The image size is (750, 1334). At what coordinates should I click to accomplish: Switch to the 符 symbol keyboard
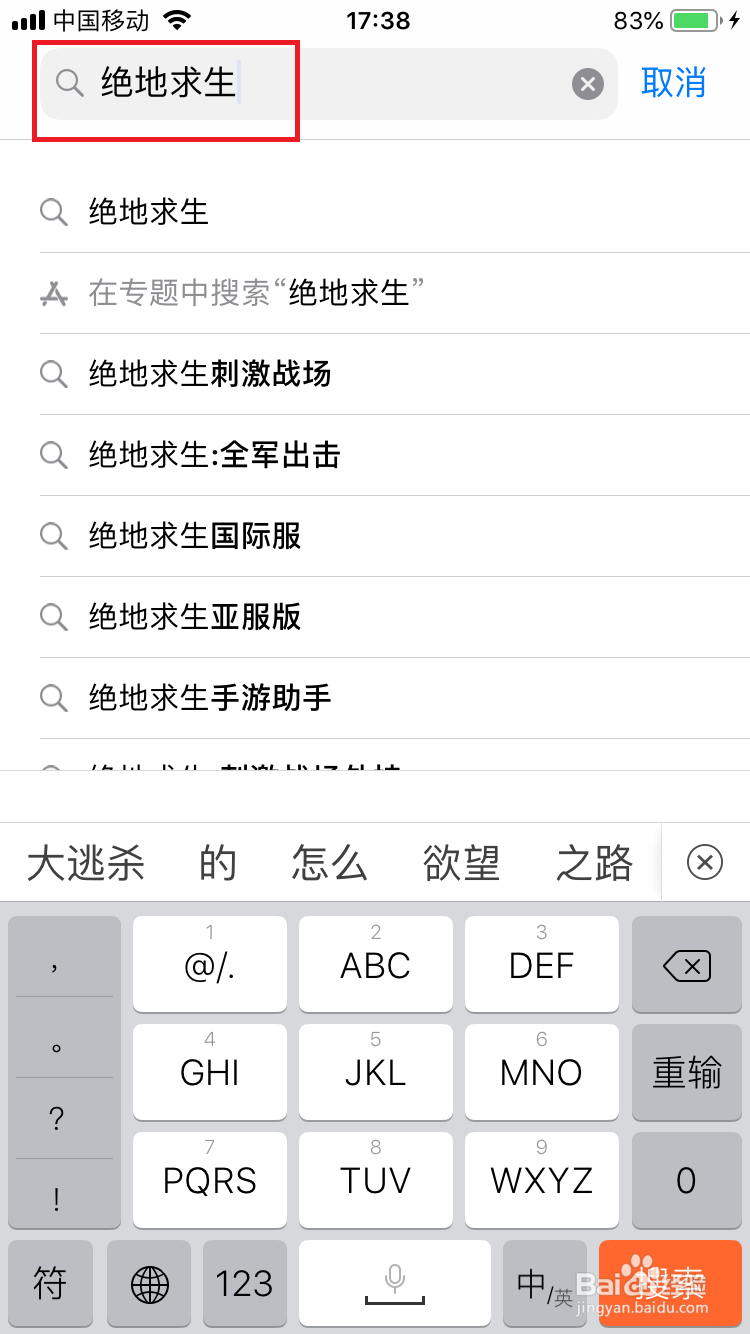point(50,1285)
